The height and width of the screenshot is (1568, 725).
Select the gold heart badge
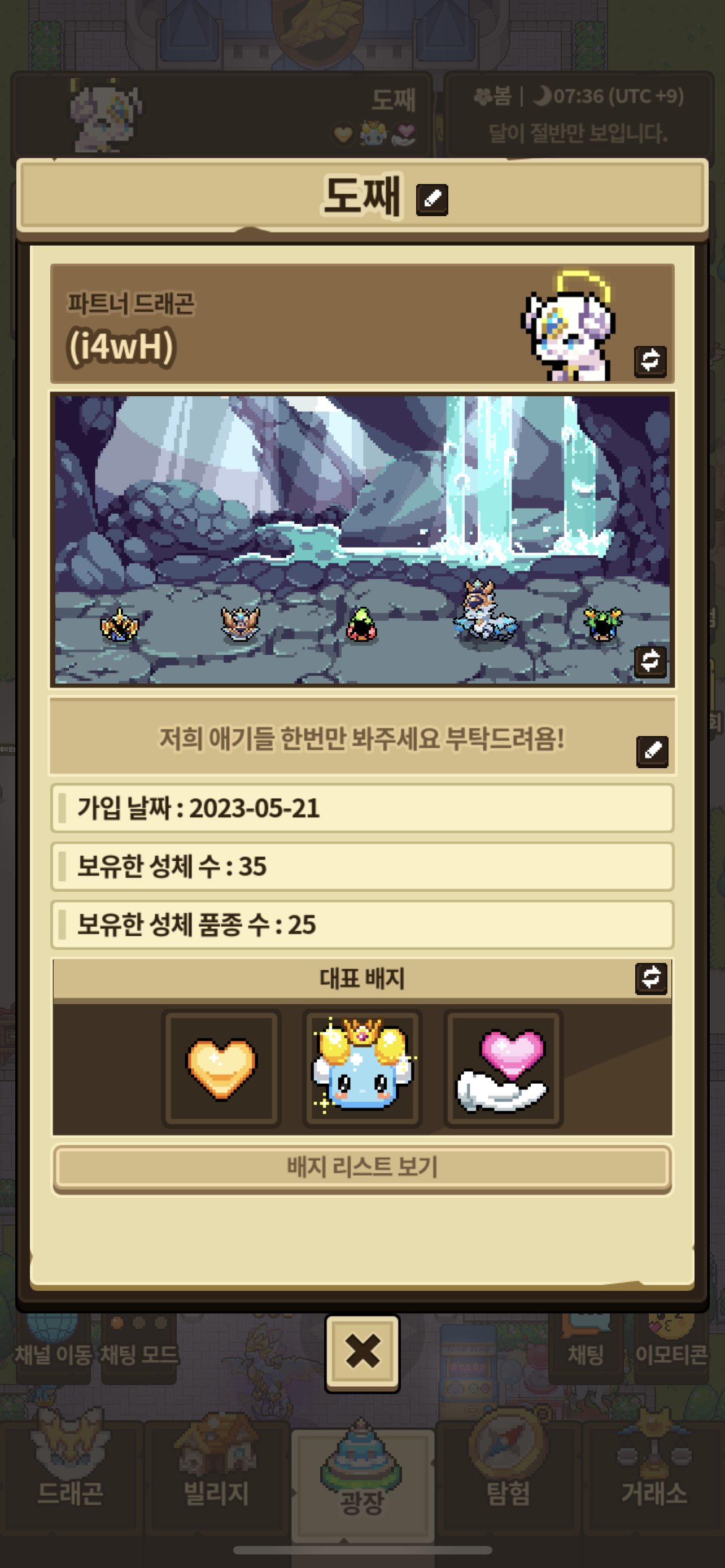(221, 1068)
